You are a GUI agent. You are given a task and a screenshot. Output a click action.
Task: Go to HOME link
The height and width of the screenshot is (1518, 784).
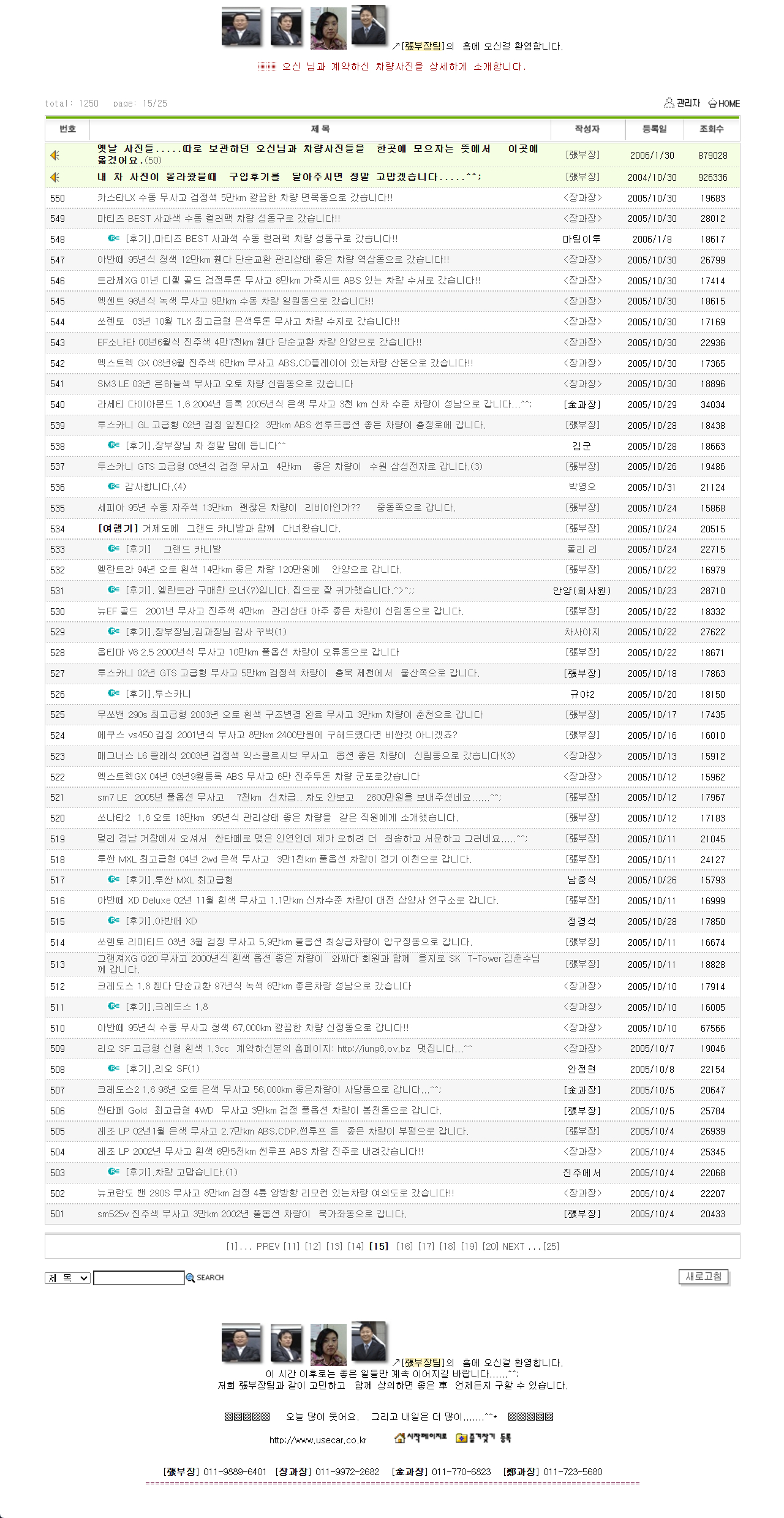coord(724,103)
